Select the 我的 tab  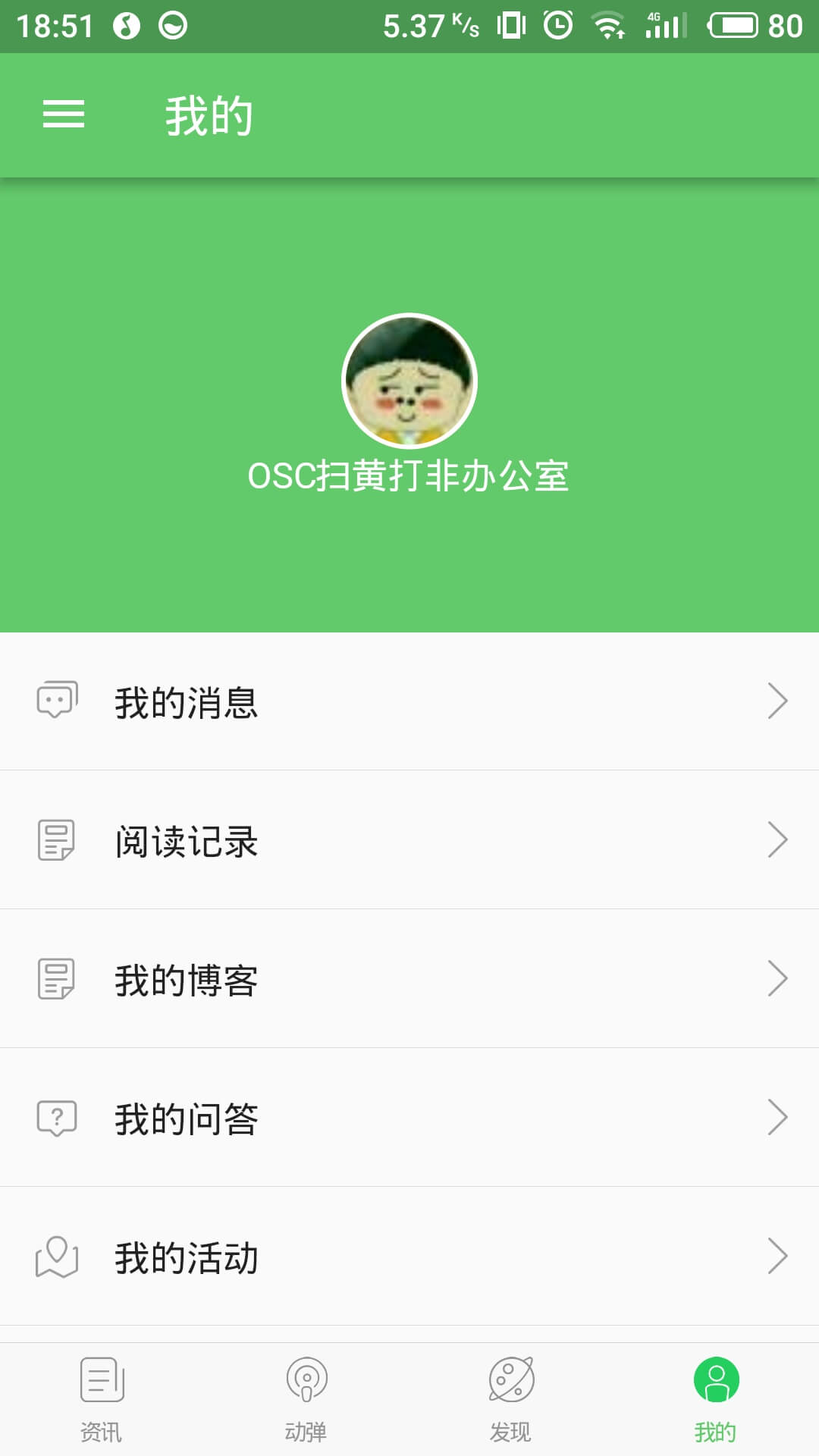[716, 1399]
